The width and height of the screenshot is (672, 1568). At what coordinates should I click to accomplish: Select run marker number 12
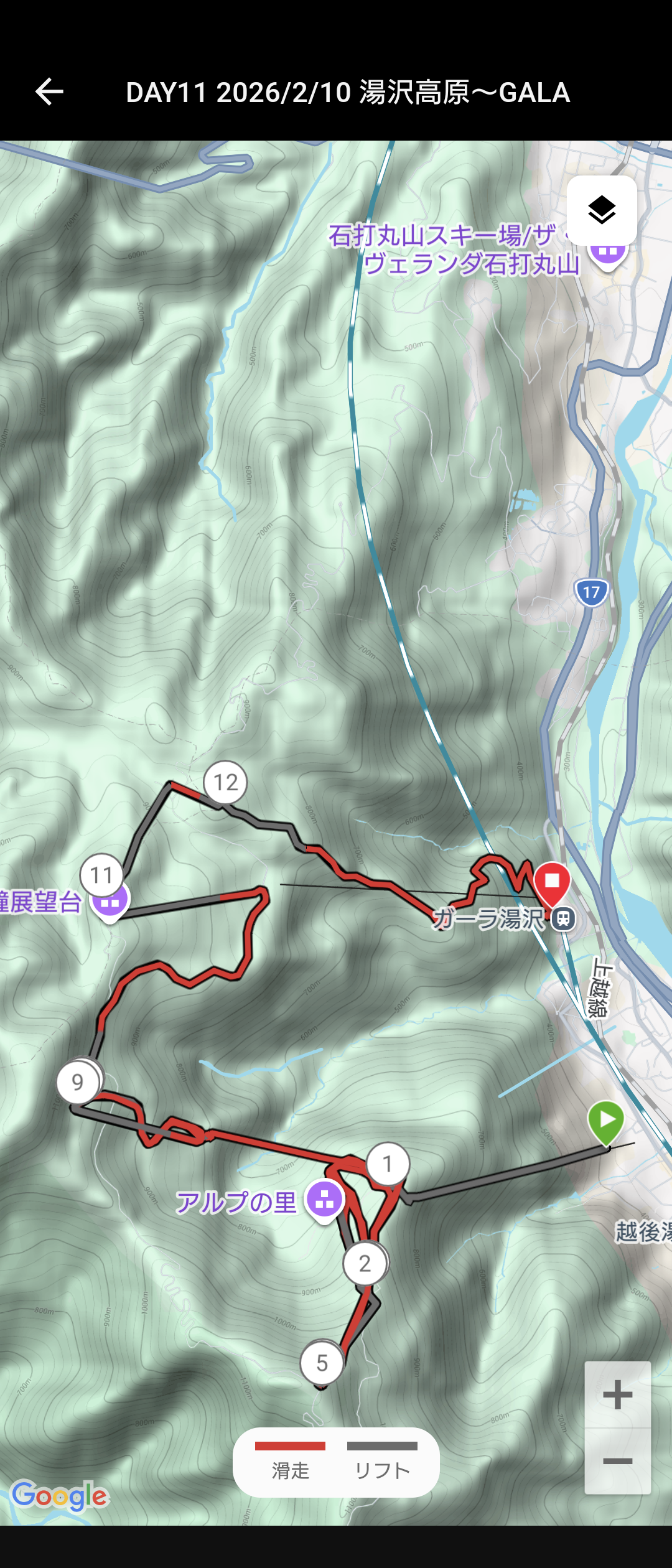[x=225, y=782]
